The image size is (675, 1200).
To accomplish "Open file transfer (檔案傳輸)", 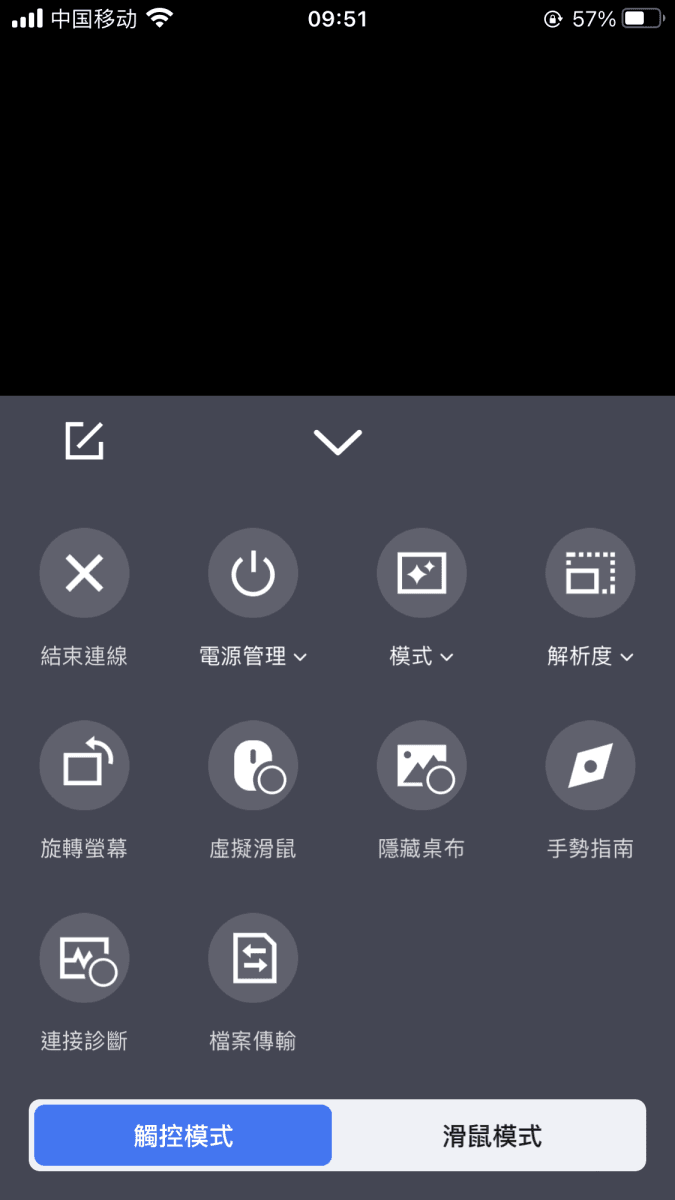I will [x=253, y=958].
